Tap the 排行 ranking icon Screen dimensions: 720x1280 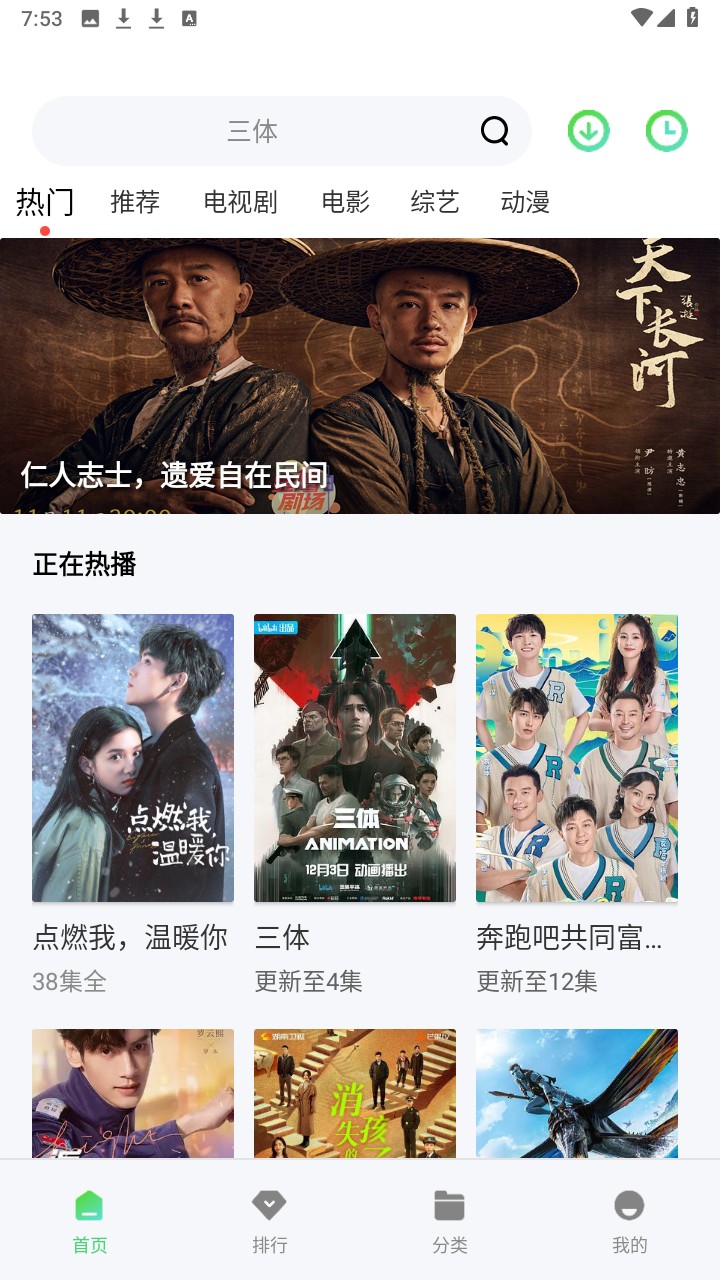click(x=269, y=1205)
